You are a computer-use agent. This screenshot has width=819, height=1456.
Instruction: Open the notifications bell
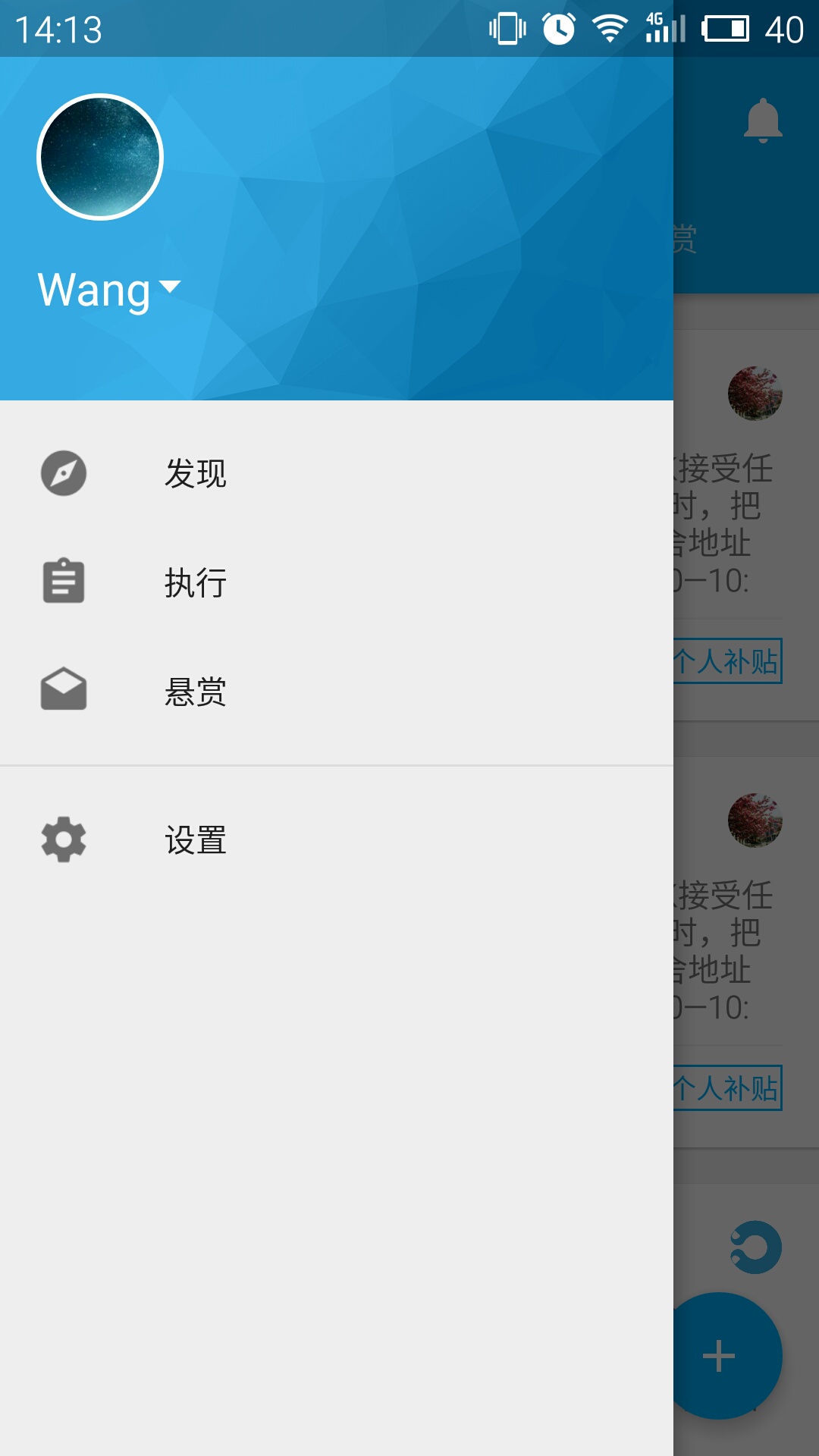tap(762, 121)
